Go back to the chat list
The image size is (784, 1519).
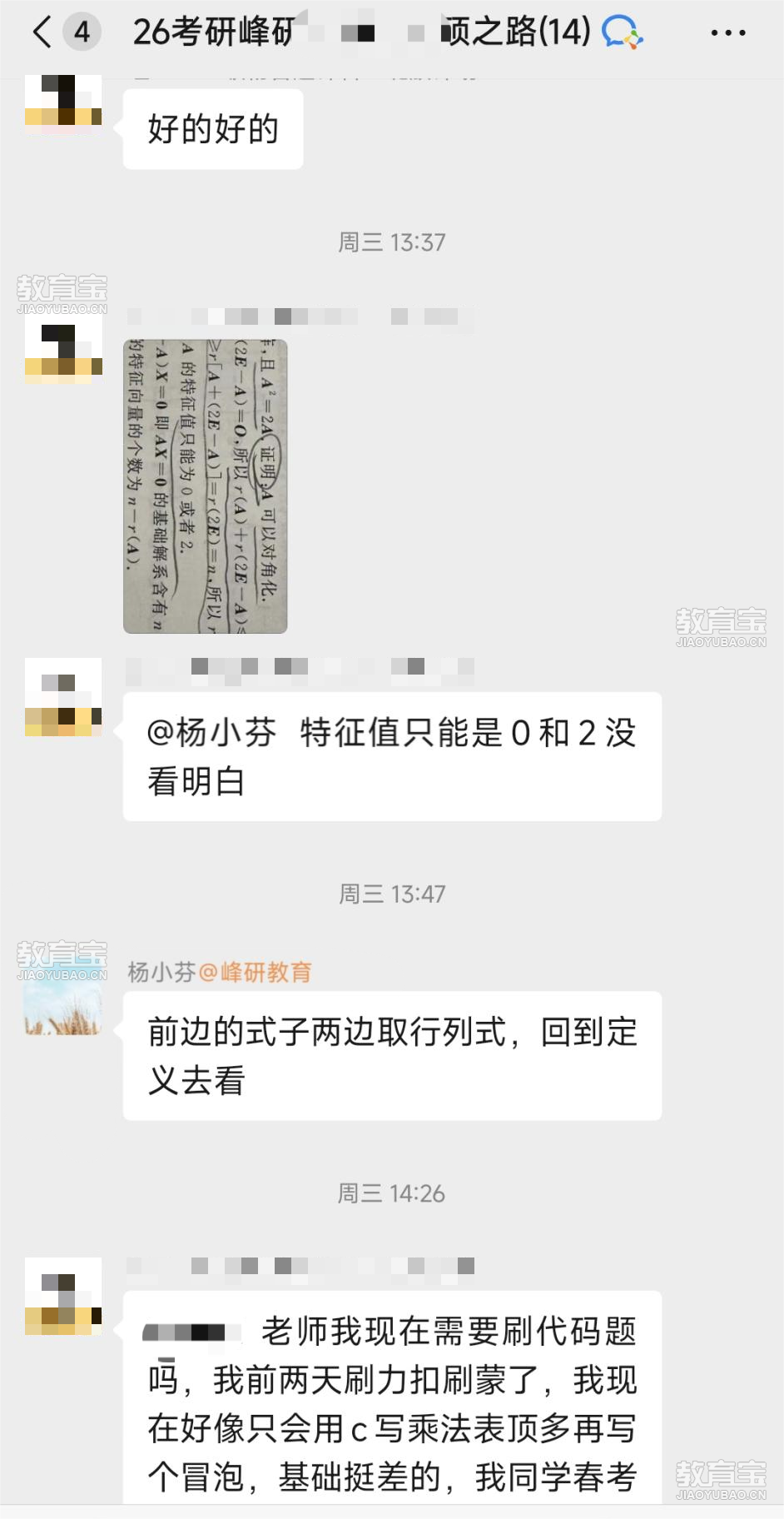point(42,32)
